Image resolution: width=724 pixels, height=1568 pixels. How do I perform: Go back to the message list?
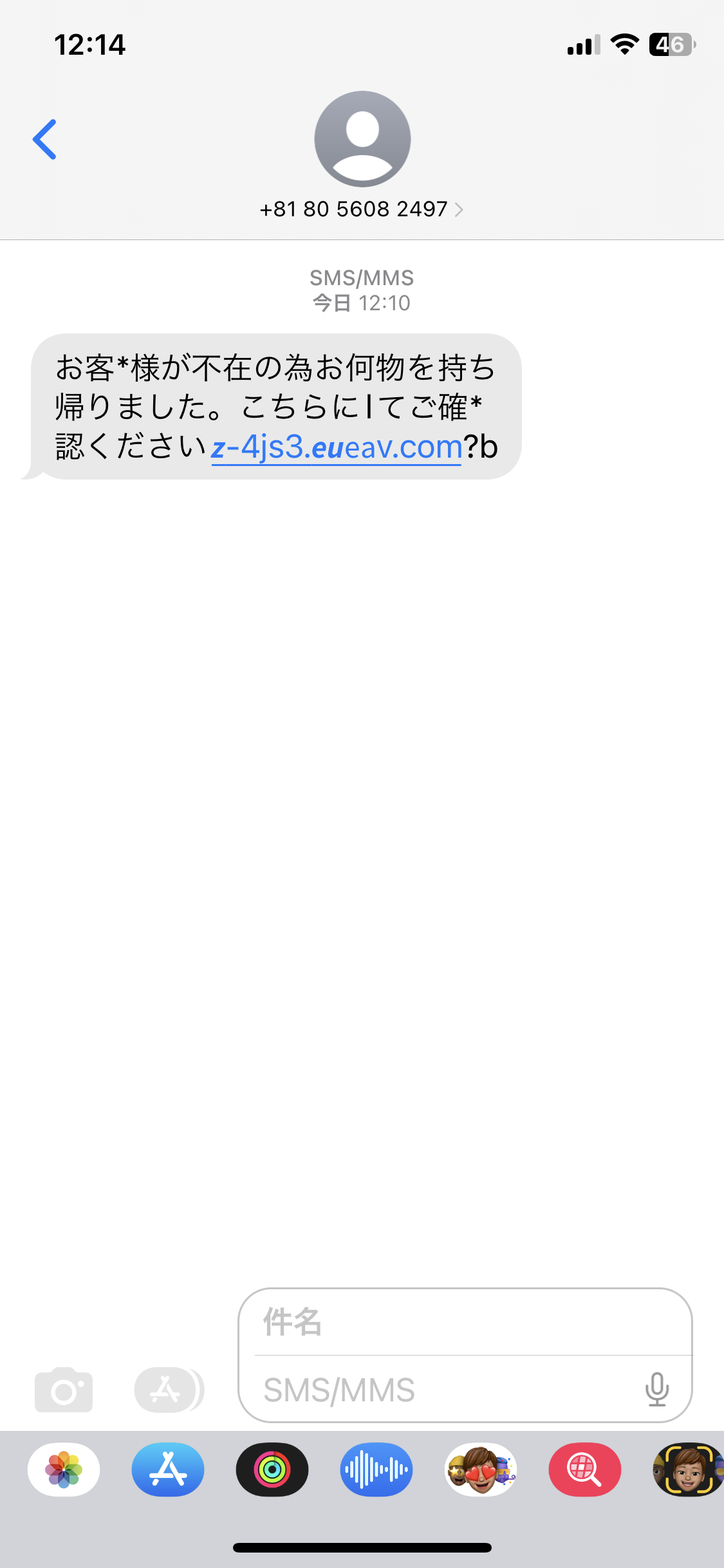[x=44, y=139]
